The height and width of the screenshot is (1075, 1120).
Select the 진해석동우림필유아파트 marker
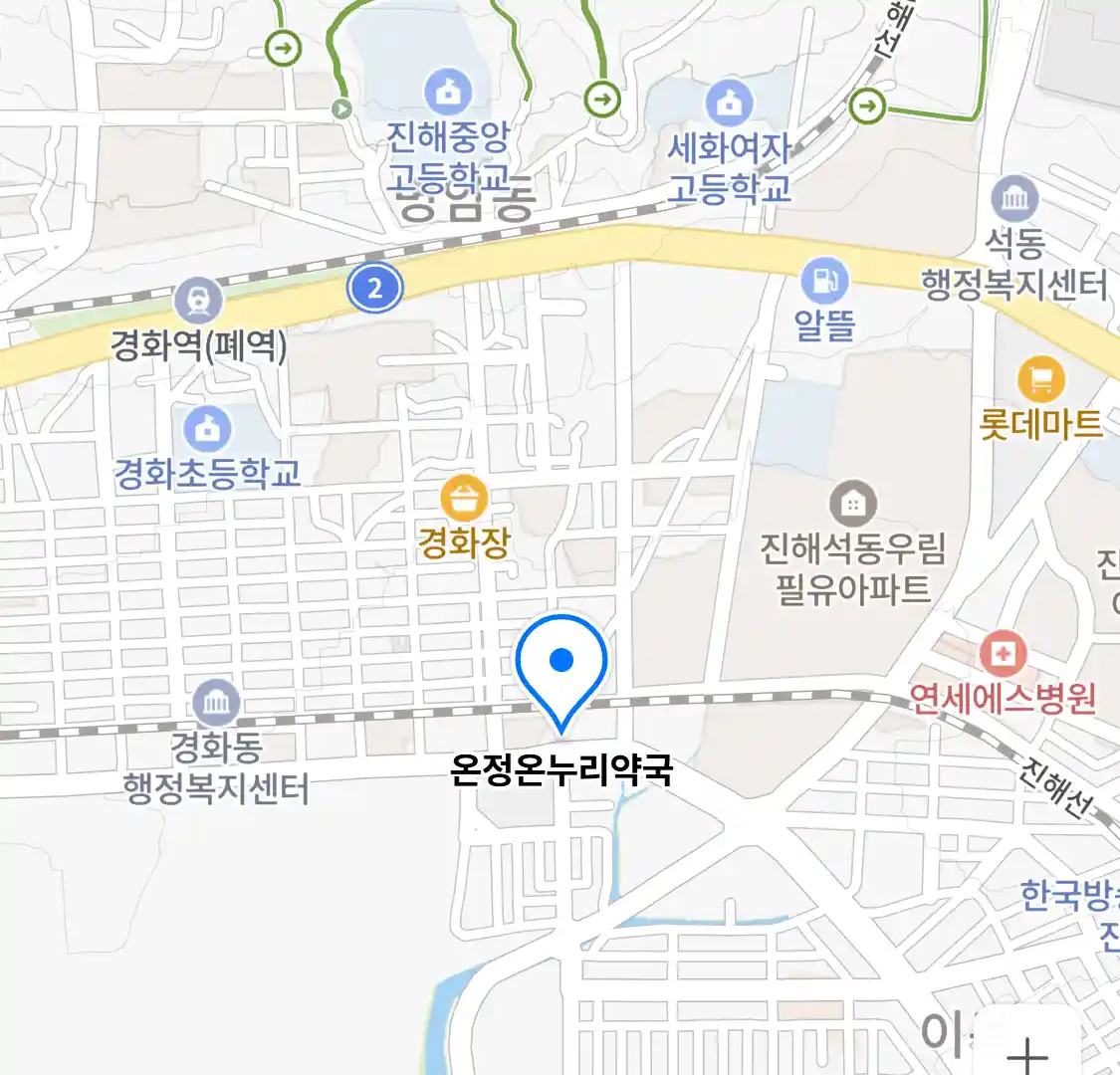pos(852,505)
